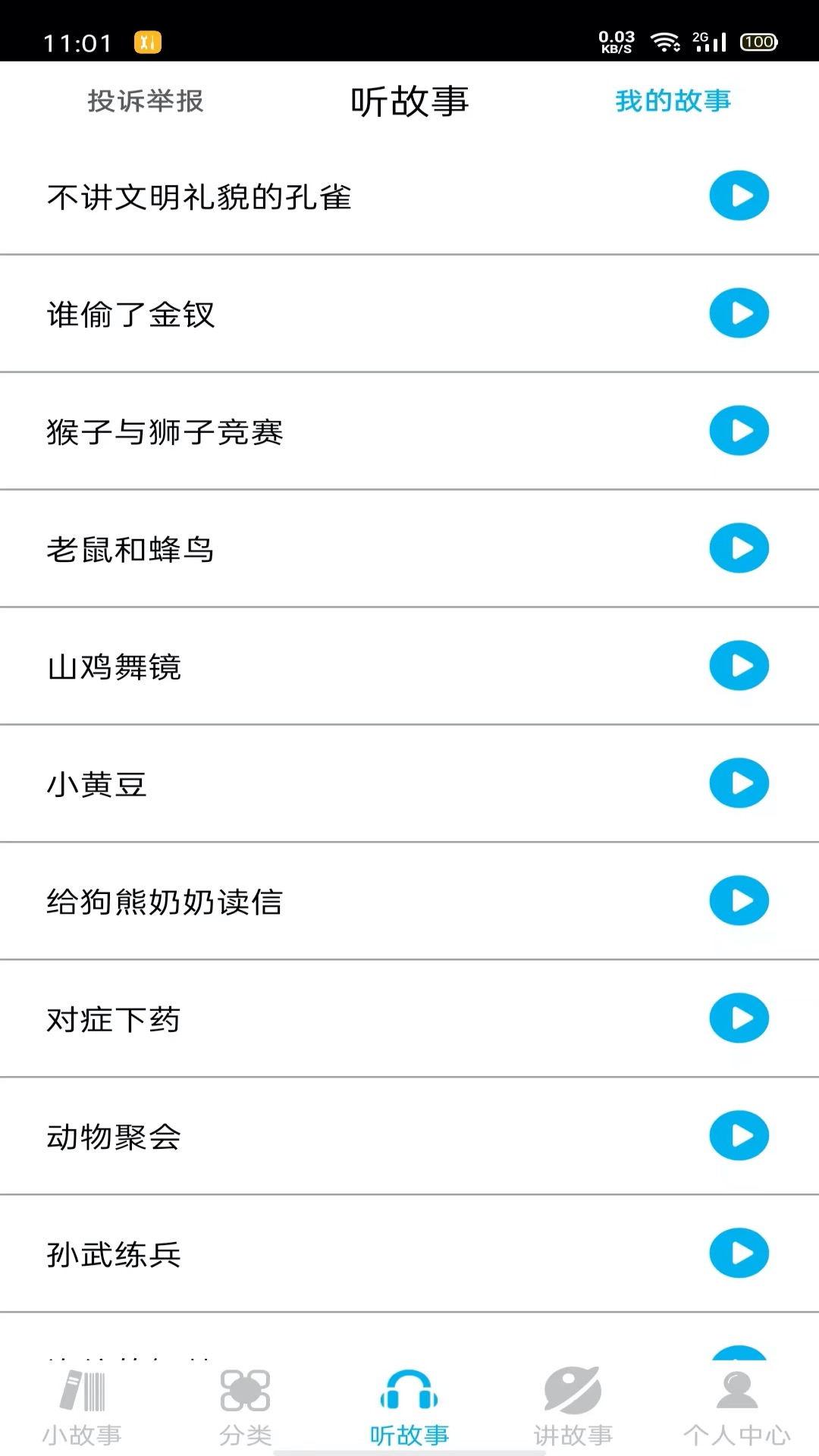
Task: Open the story title 对症下药
Action: 111,1019
